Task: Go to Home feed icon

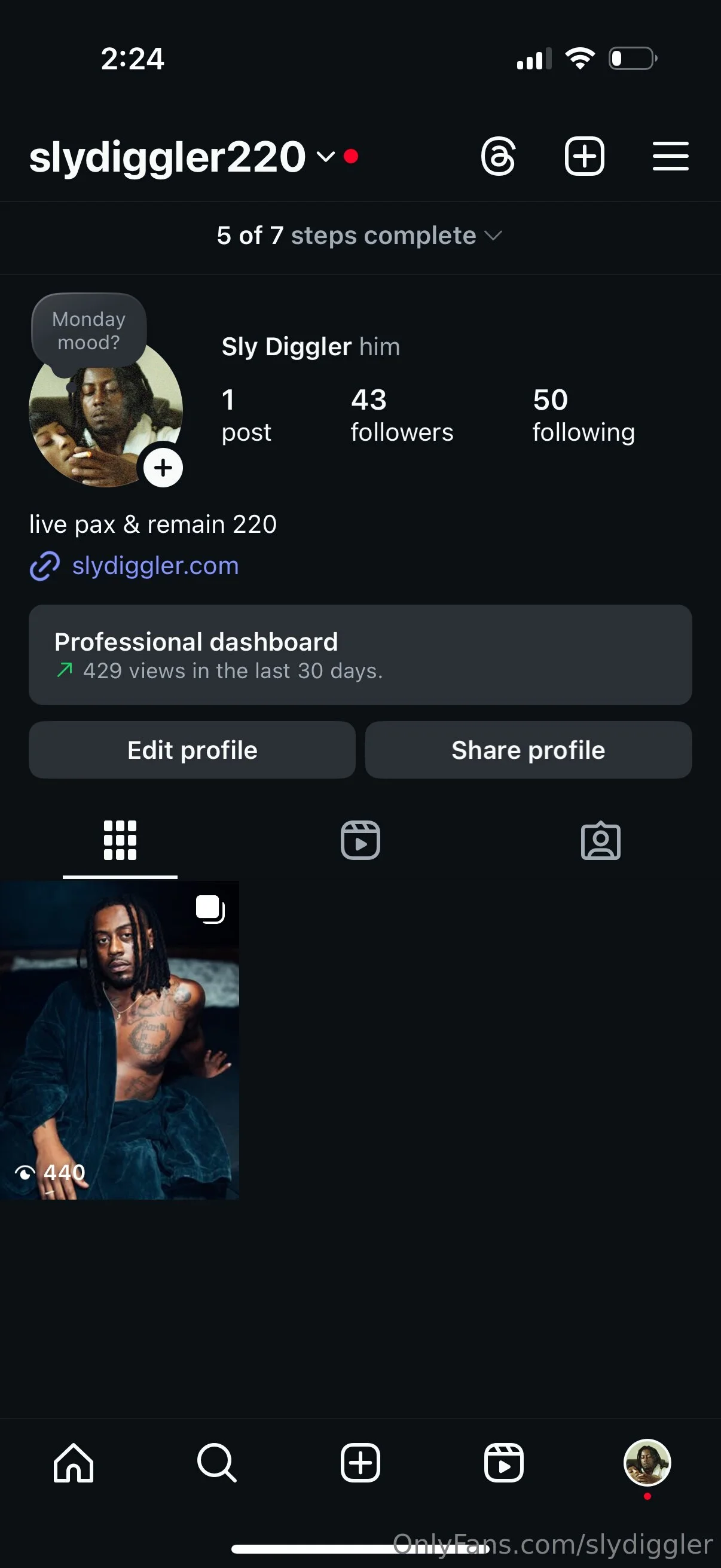Action: pyautogui.click(x=72, y=1463)
